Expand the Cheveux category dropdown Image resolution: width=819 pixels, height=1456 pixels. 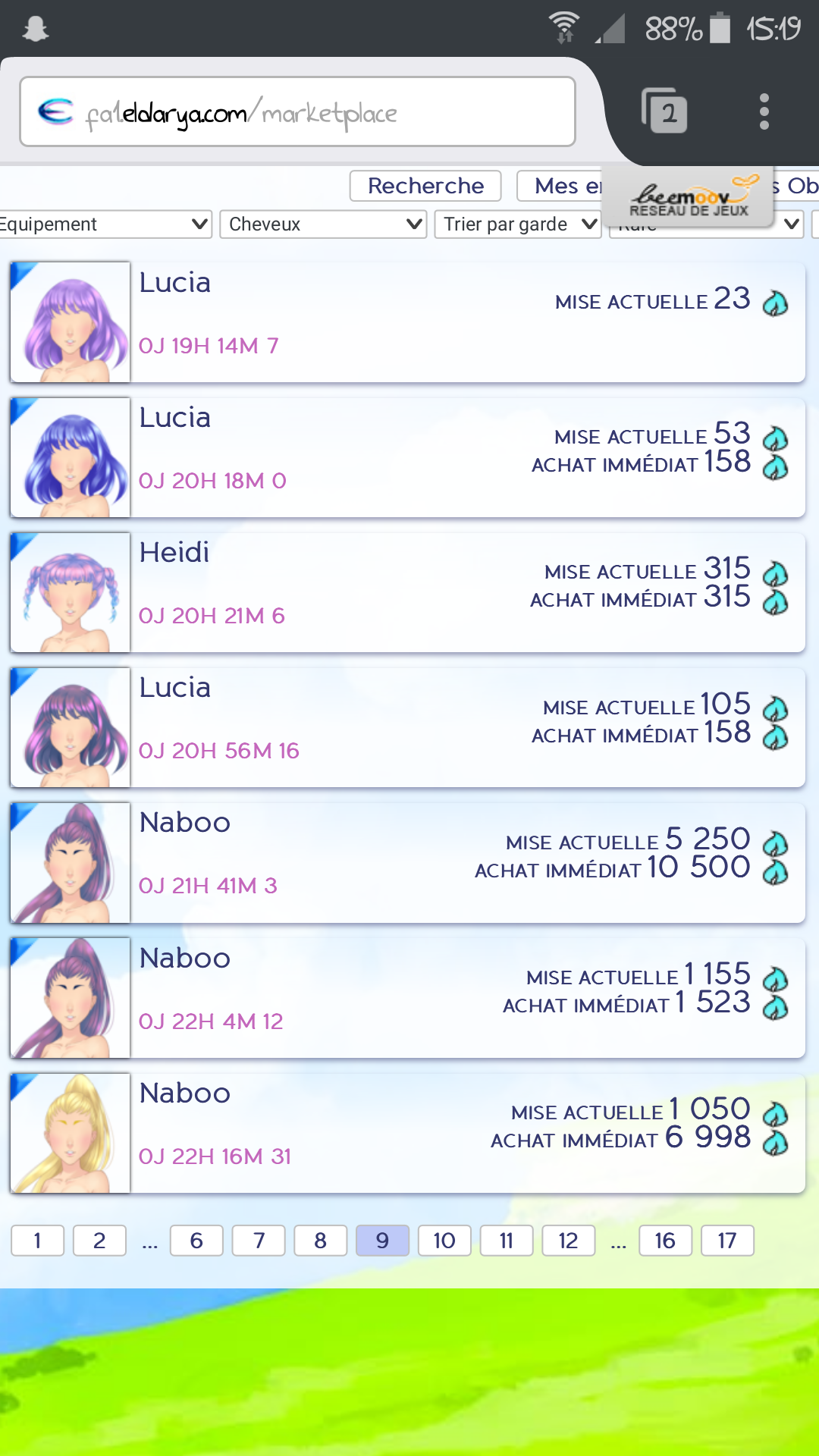323,224
